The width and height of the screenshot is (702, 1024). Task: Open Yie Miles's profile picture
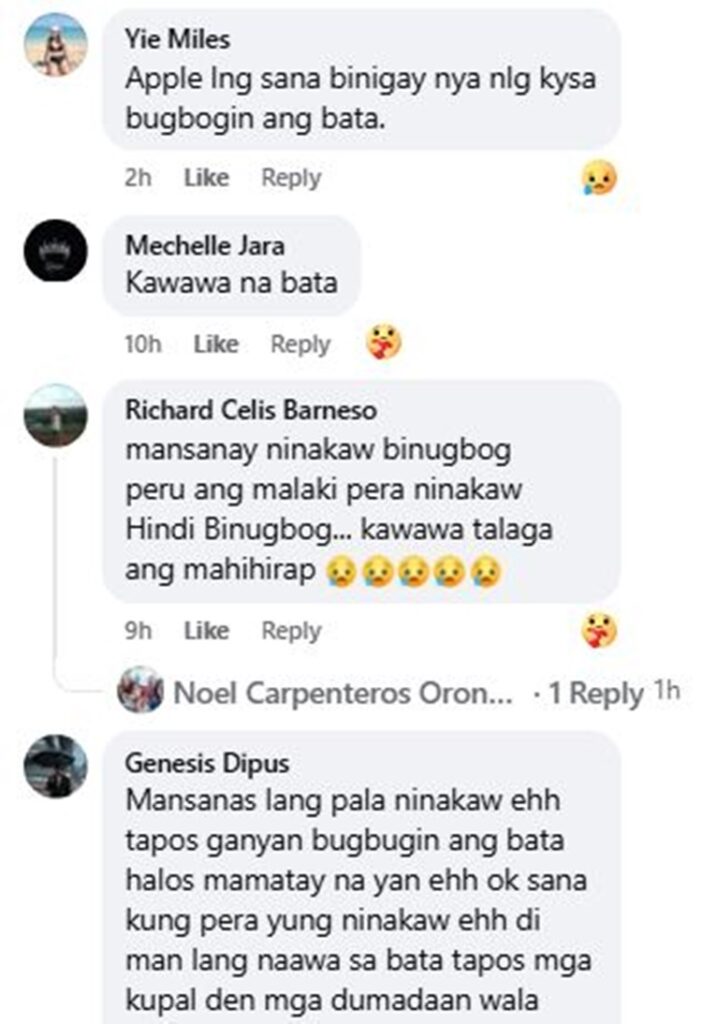(x=56, y=44)
